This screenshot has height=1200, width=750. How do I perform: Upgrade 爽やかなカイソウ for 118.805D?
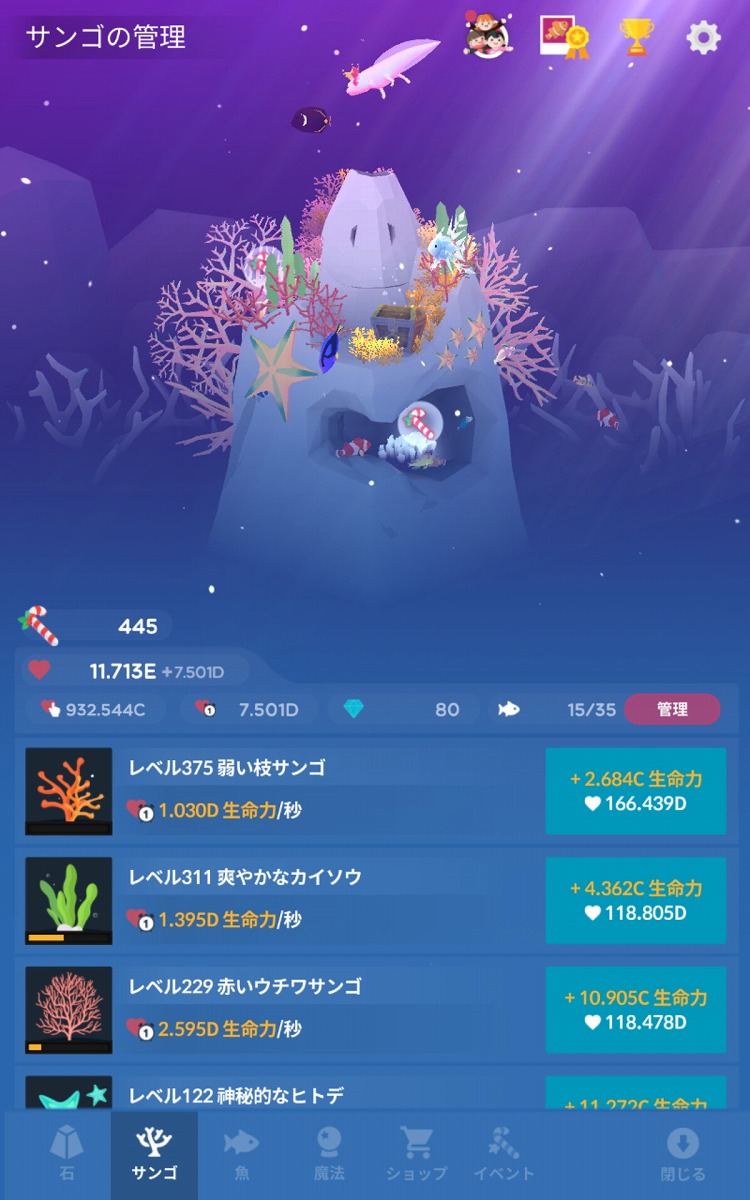pos(635,900)
